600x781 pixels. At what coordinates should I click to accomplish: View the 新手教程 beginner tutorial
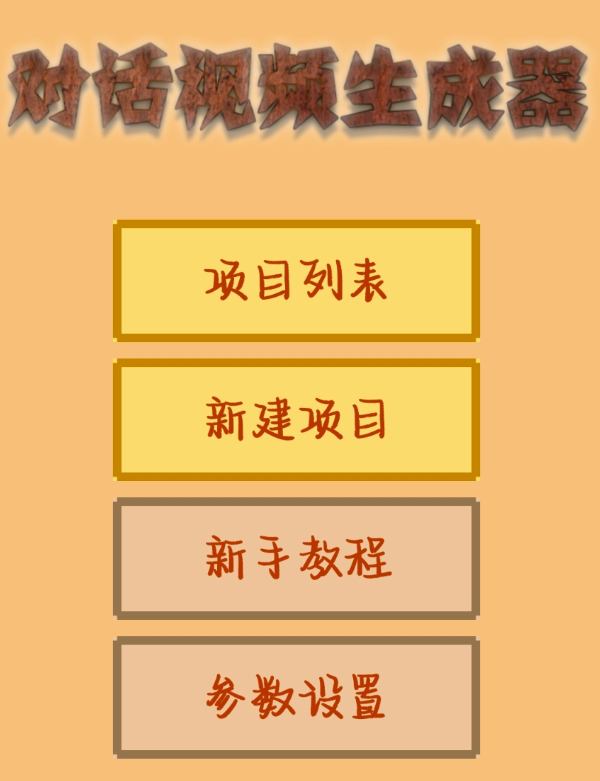(x=296, y=558)
